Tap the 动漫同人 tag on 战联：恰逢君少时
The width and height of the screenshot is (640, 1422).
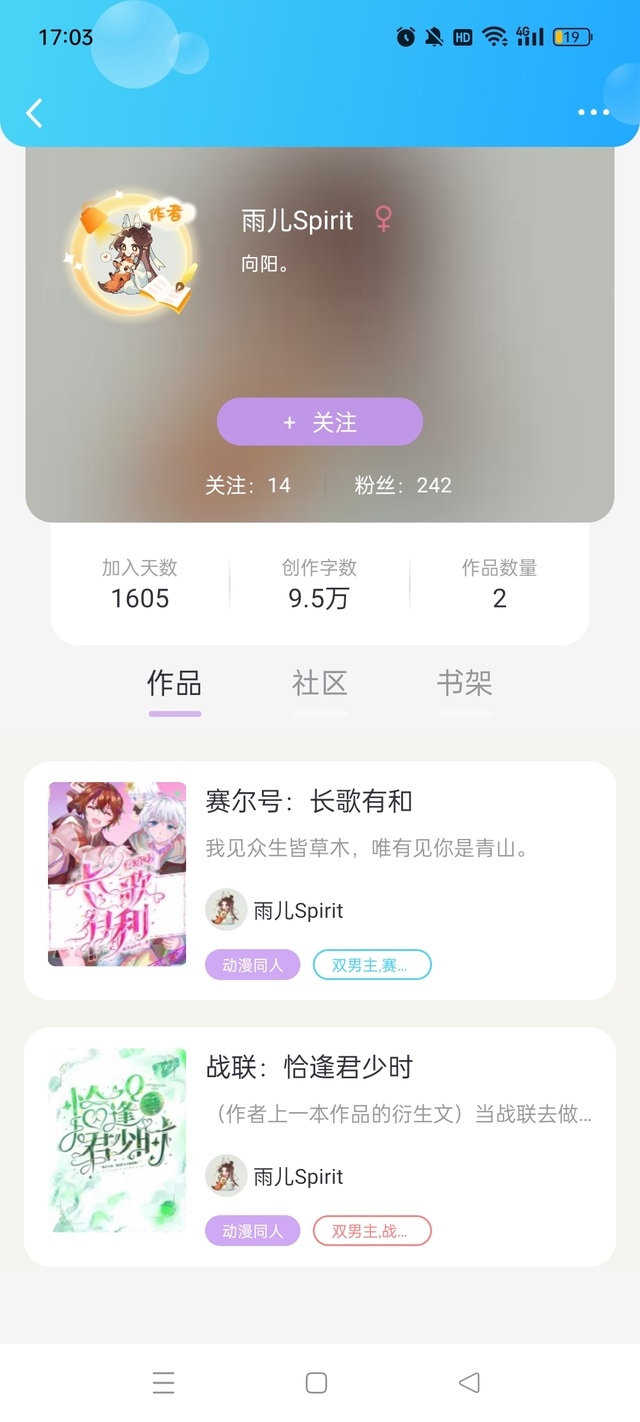click(253, 1231)
